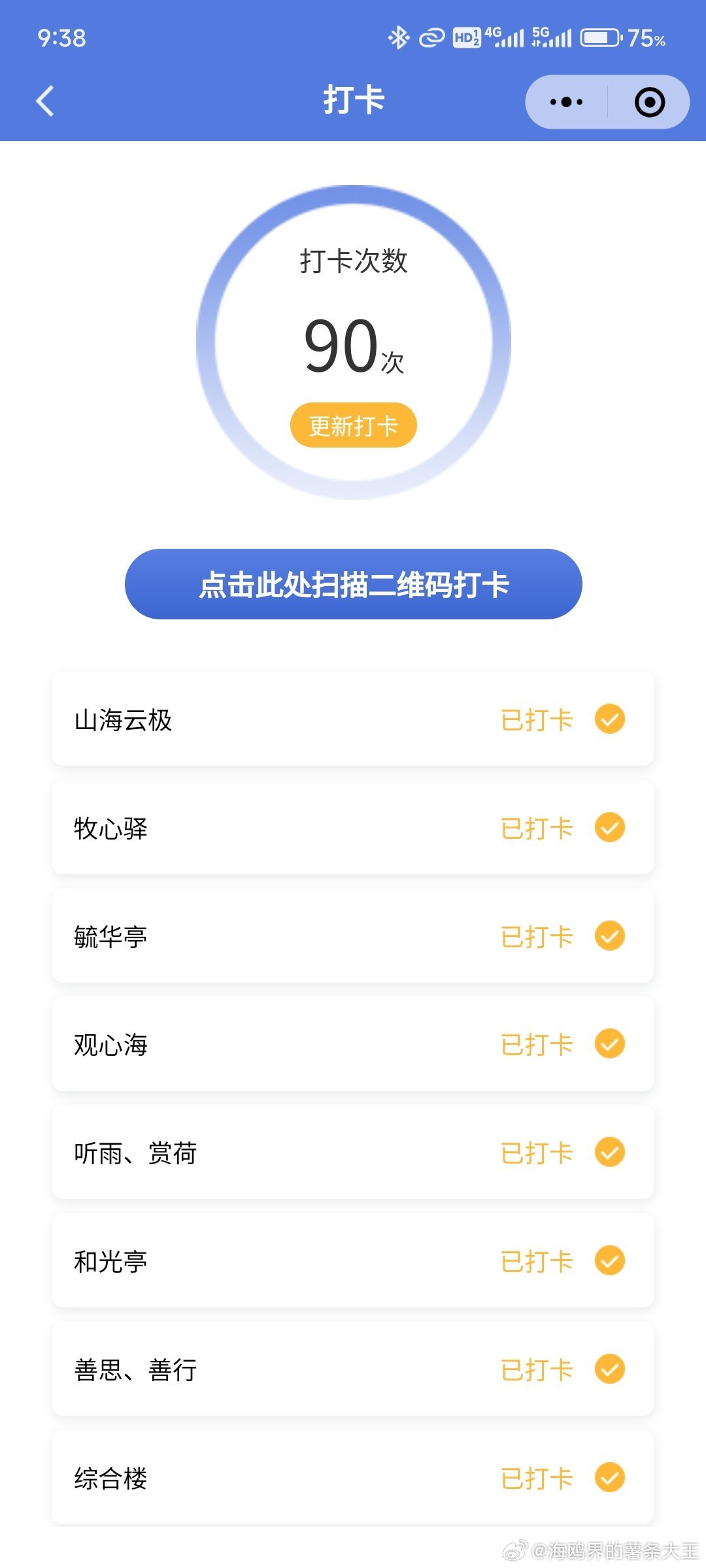
Task: Select the 善思、善行 row
Action: [x=353, y=1369]
